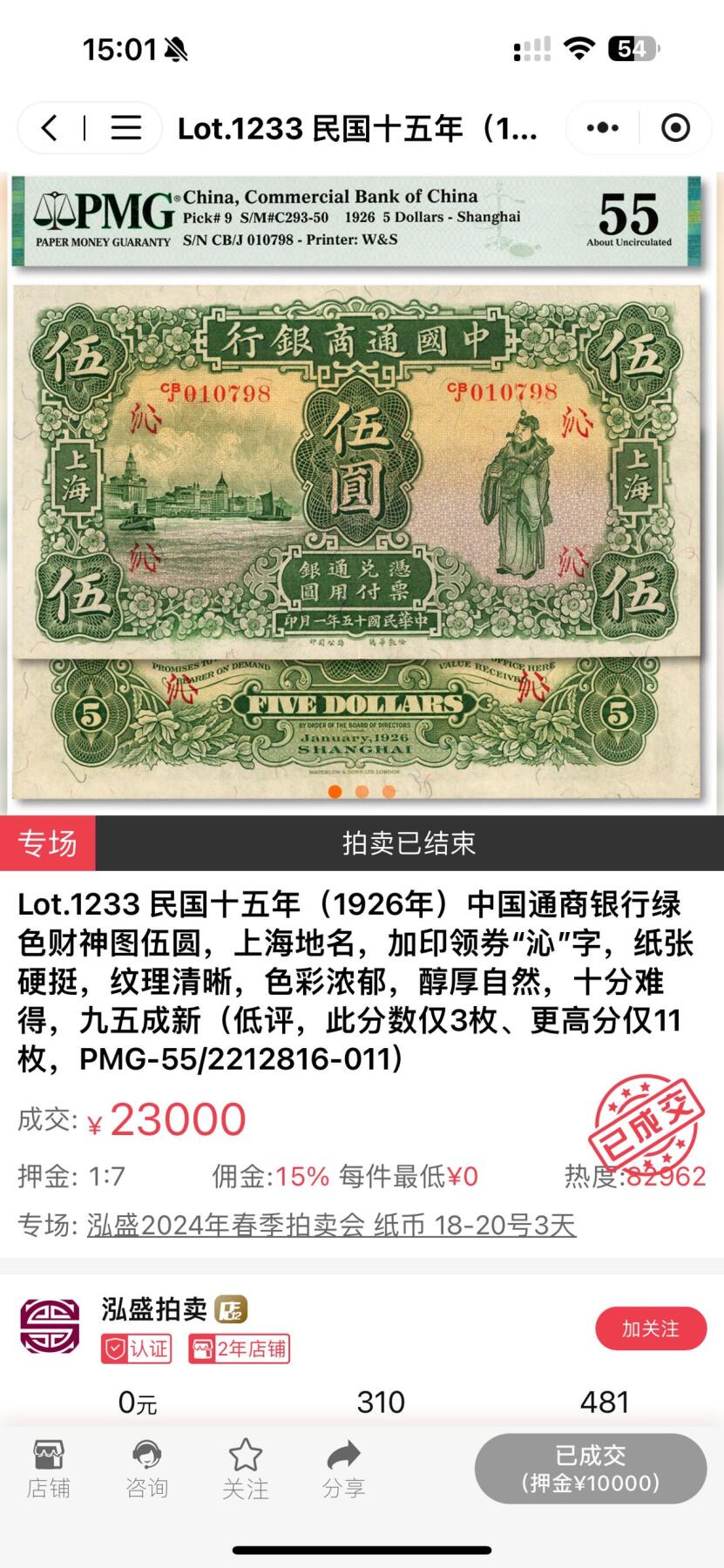This screenshot has width=724, height=1568.
Task: Add this lot to 关注 favorites
Action: 245,1470
